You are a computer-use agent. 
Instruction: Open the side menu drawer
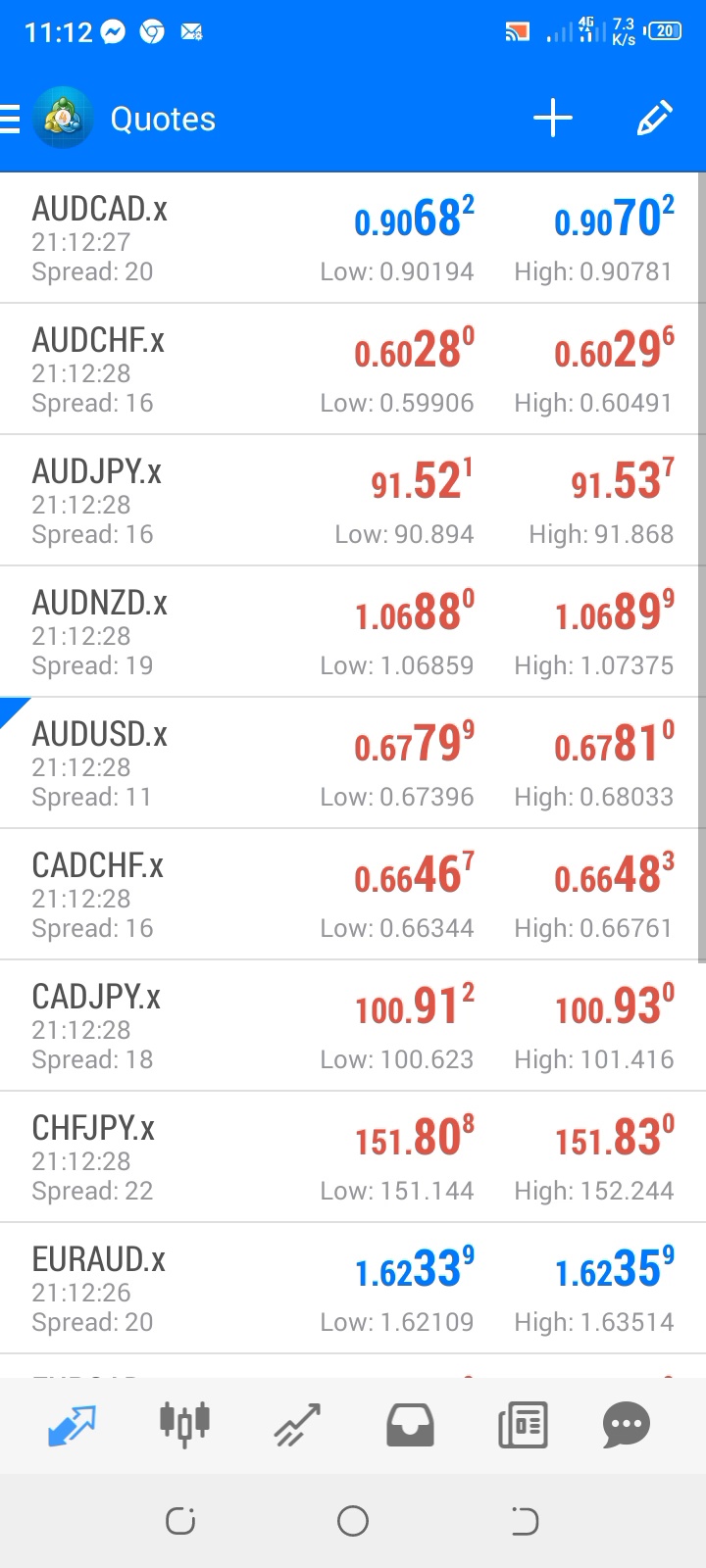(x=12, y=119)
